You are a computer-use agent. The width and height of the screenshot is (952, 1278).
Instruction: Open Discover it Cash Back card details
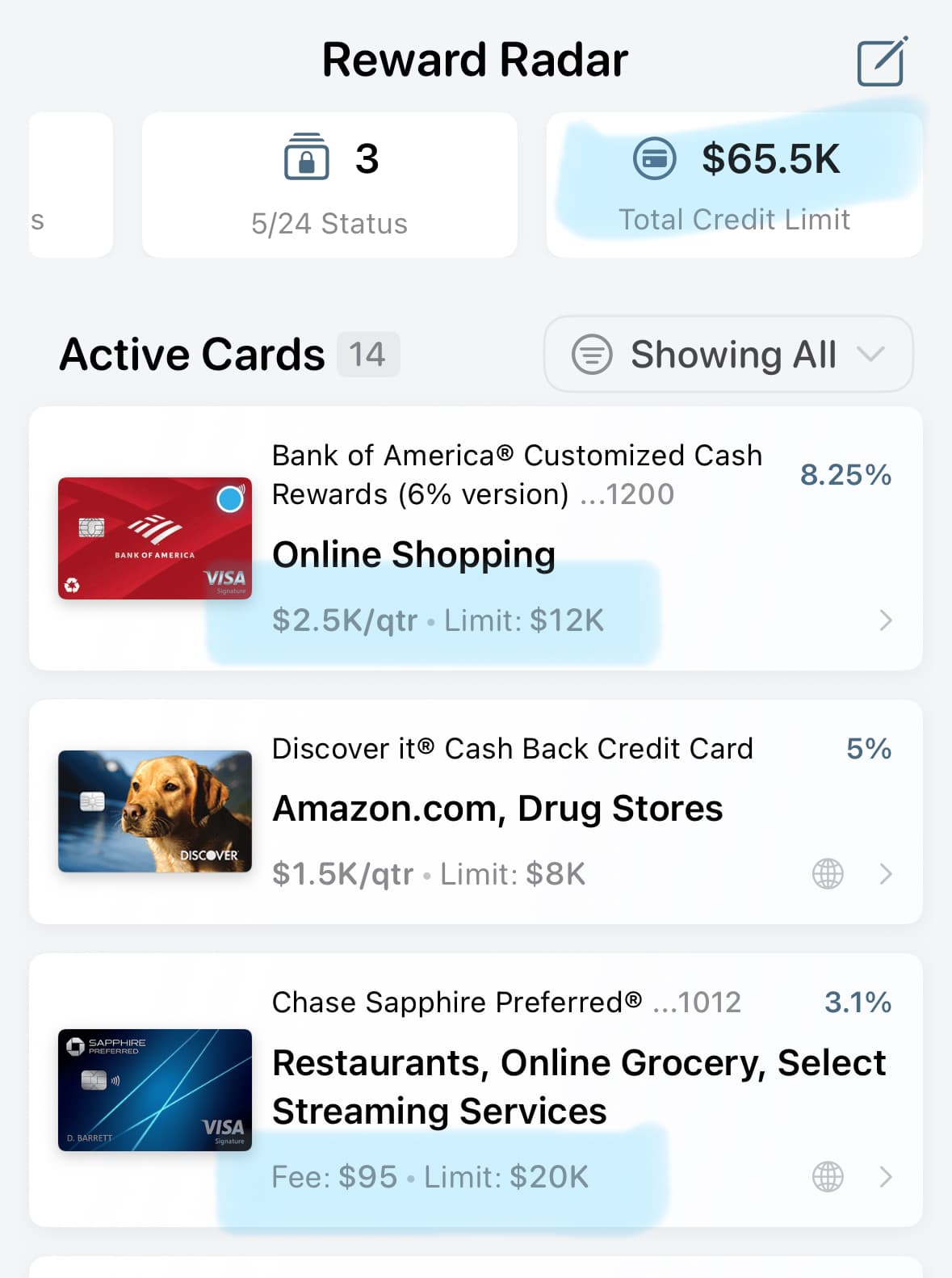(476, 811)
